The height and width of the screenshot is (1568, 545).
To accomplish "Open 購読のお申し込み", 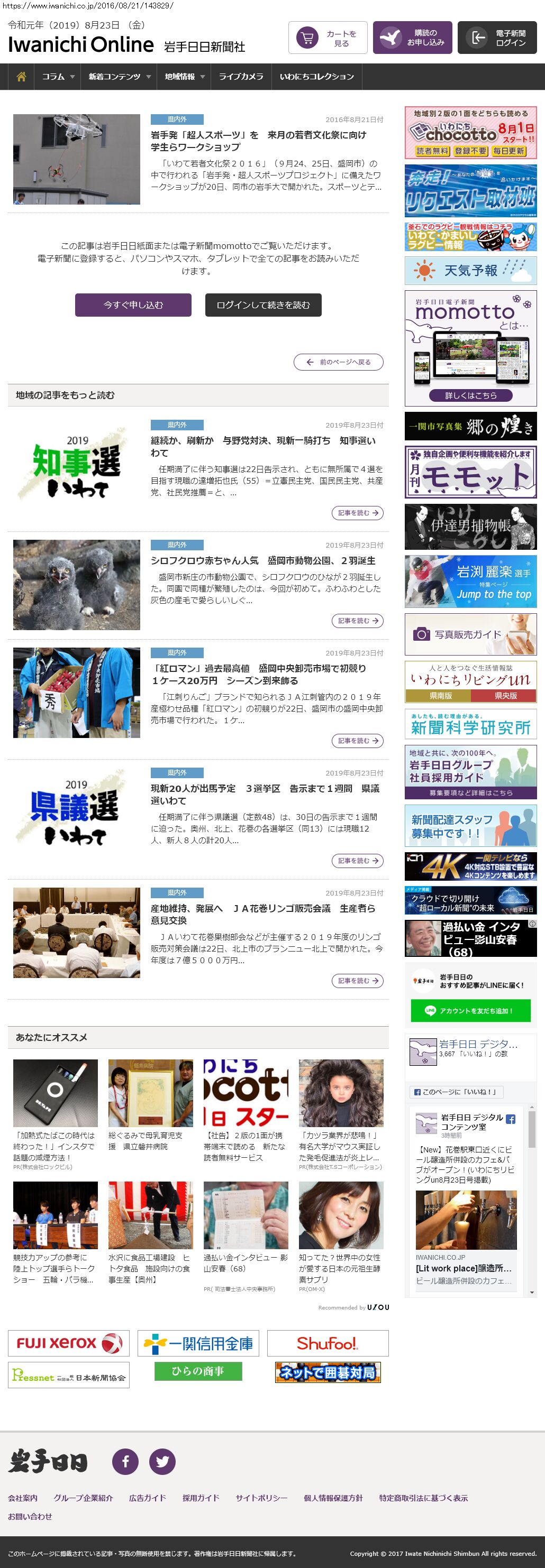I will pos(412,39).
